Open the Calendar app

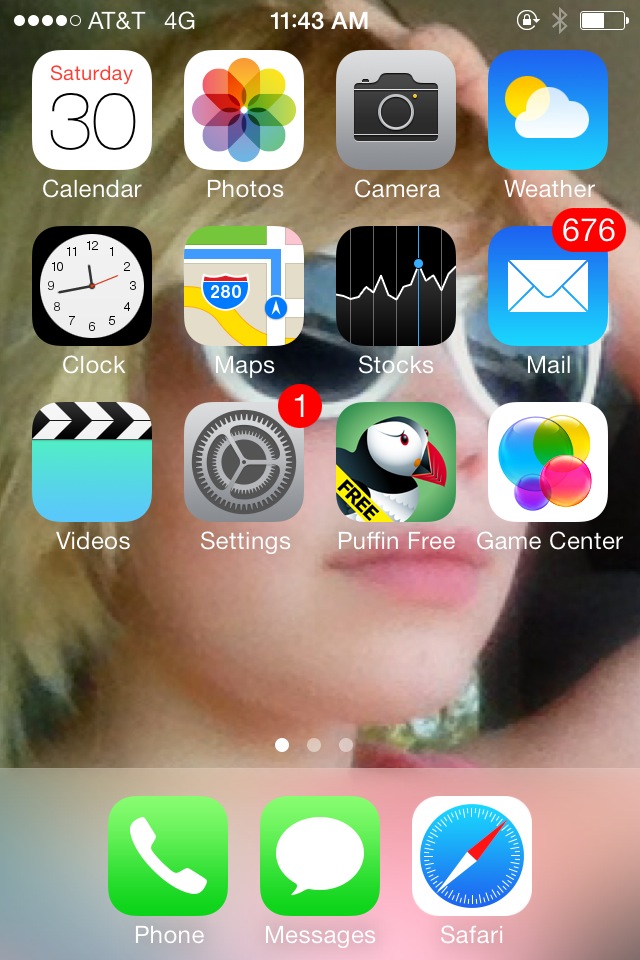click(92, 110)
